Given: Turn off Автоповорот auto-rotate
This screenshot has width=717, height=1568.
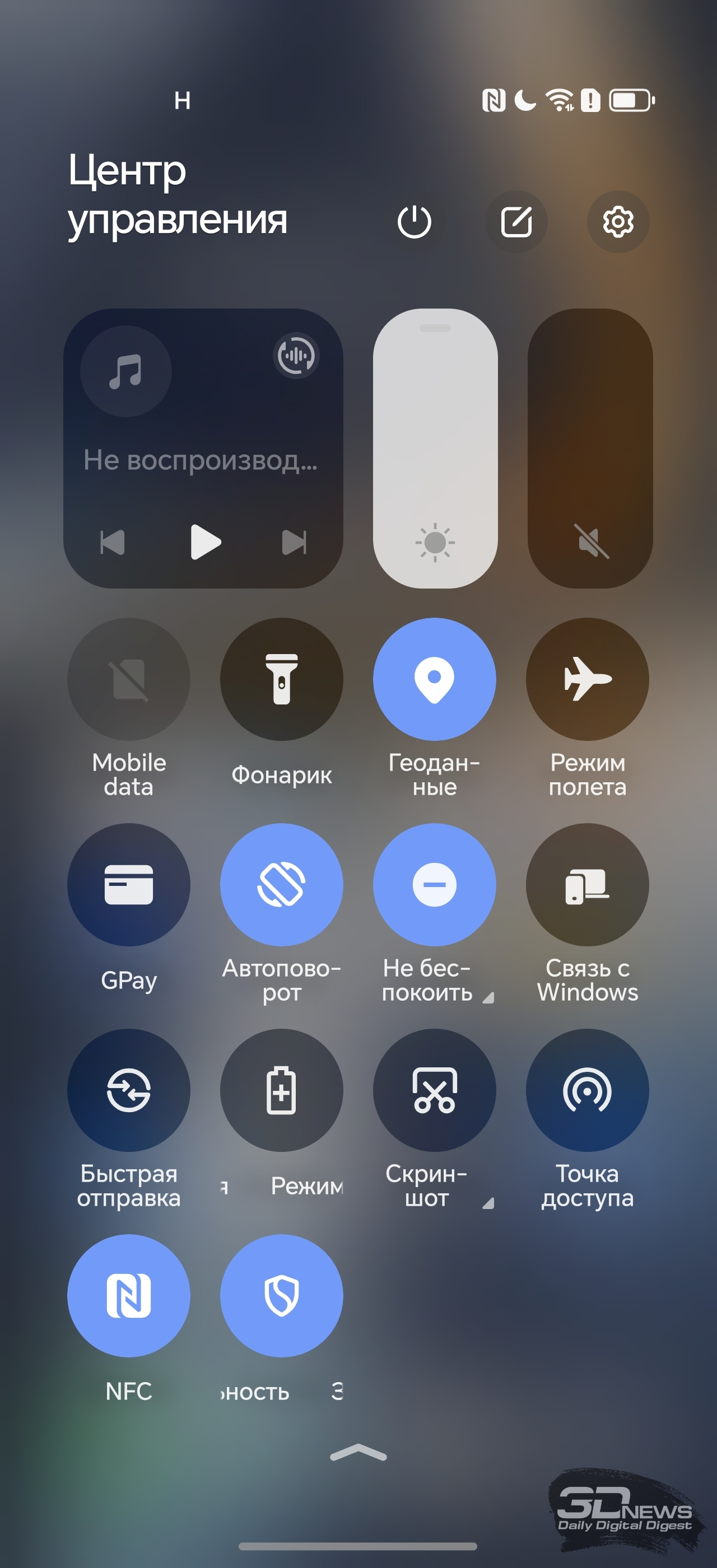Looking at the screenshot, I should [x=281, y=885].
